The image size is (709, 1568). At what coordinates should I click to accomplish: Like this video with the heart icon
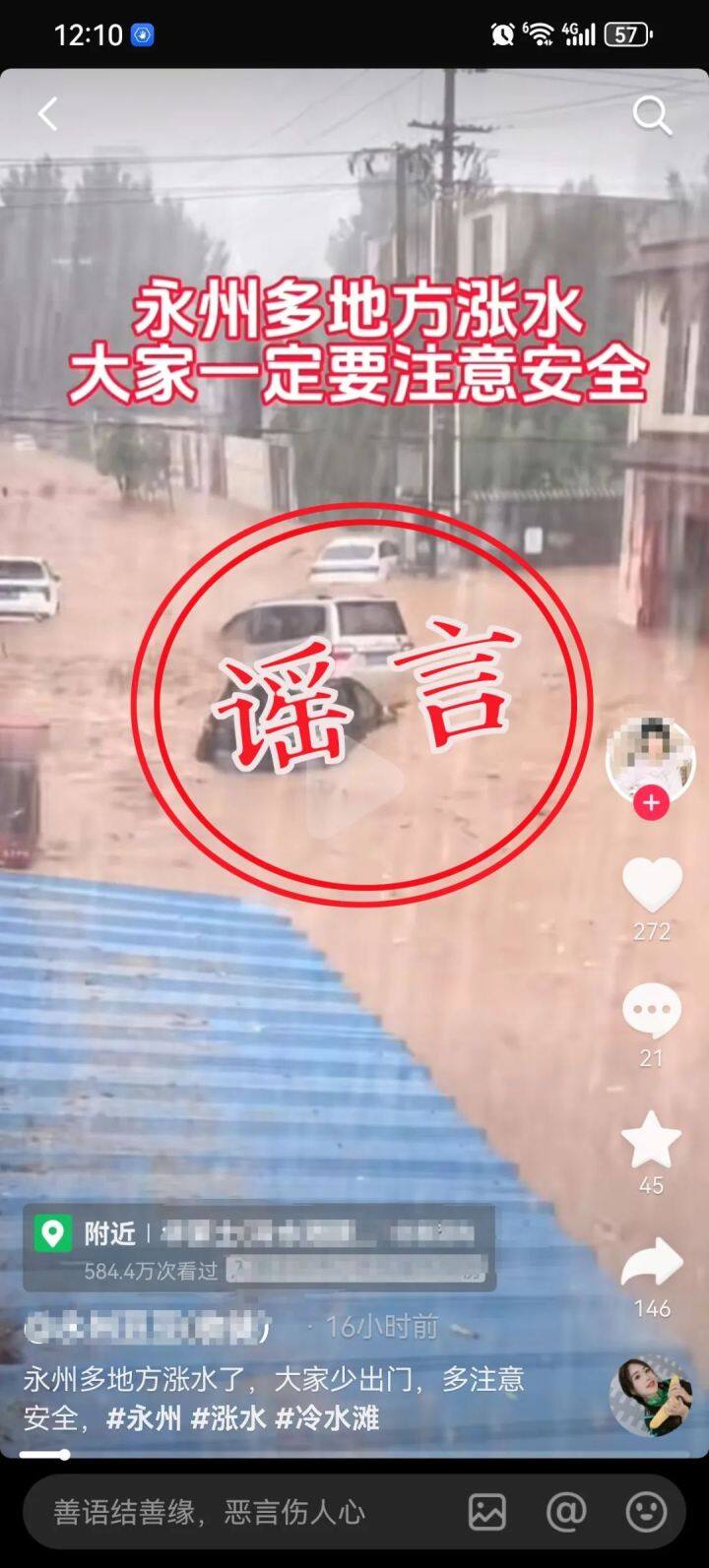tap(652, 884)
